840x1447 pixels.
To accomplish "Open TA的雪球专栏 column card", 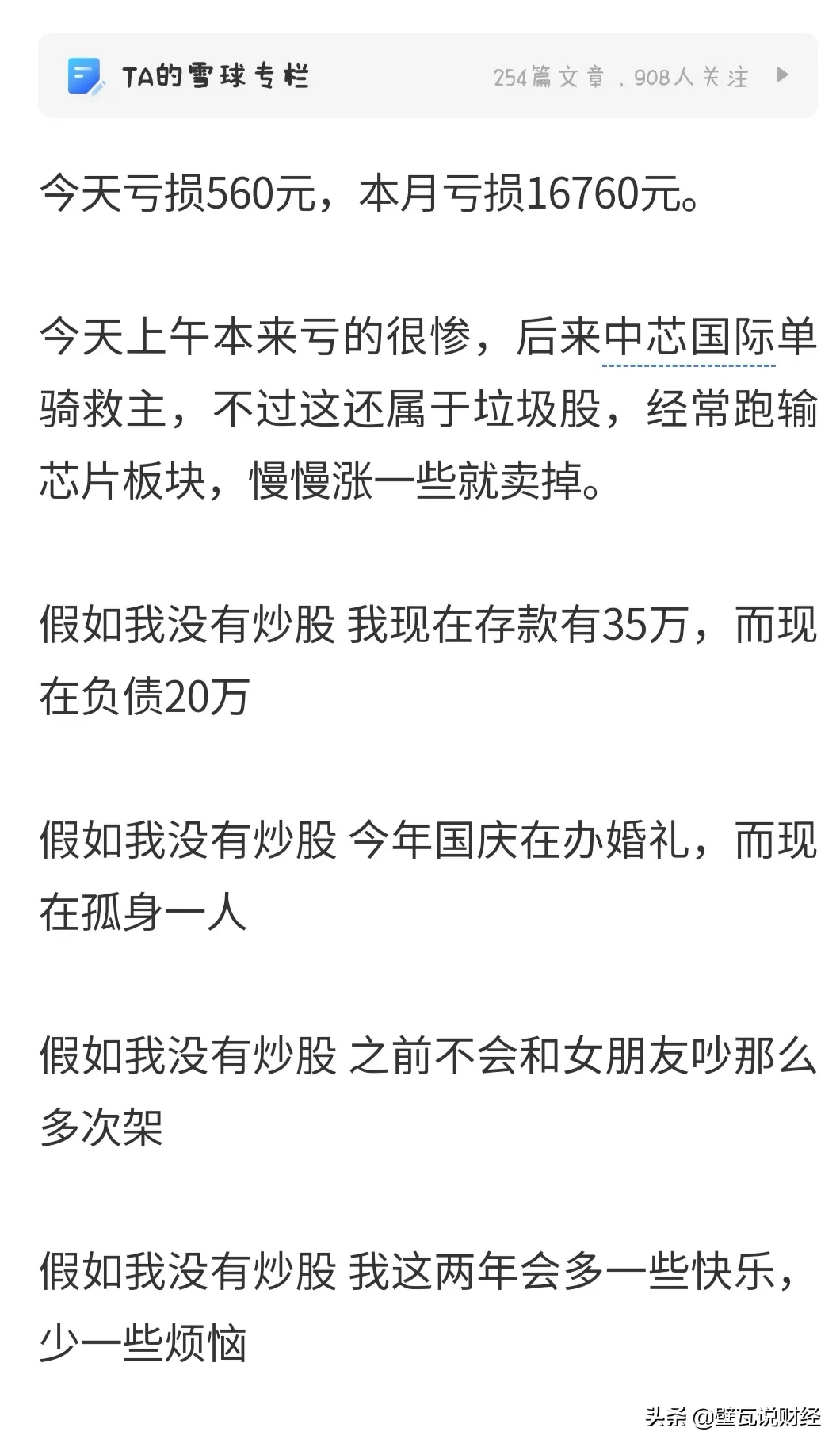I will pos(427,77).
